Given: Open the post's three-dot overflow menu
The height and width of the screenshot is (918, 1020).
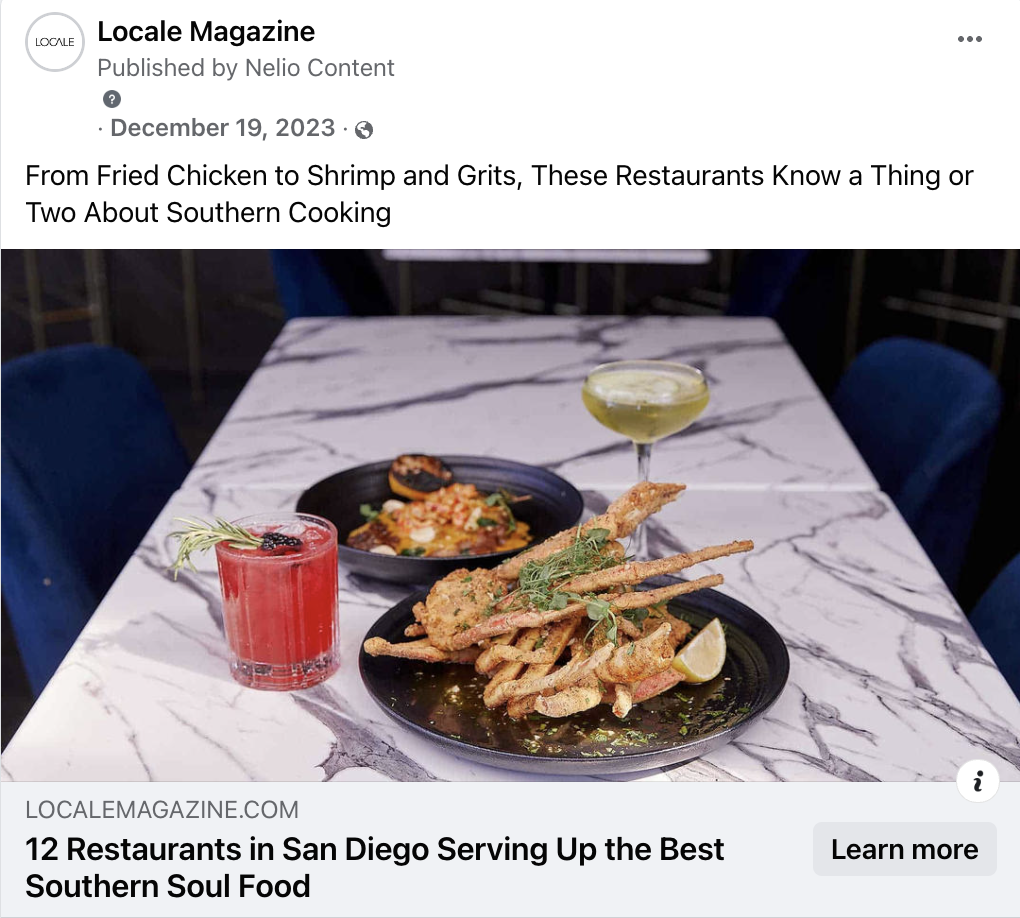Looking at the screenshot, I should click(x=969, y=39).
